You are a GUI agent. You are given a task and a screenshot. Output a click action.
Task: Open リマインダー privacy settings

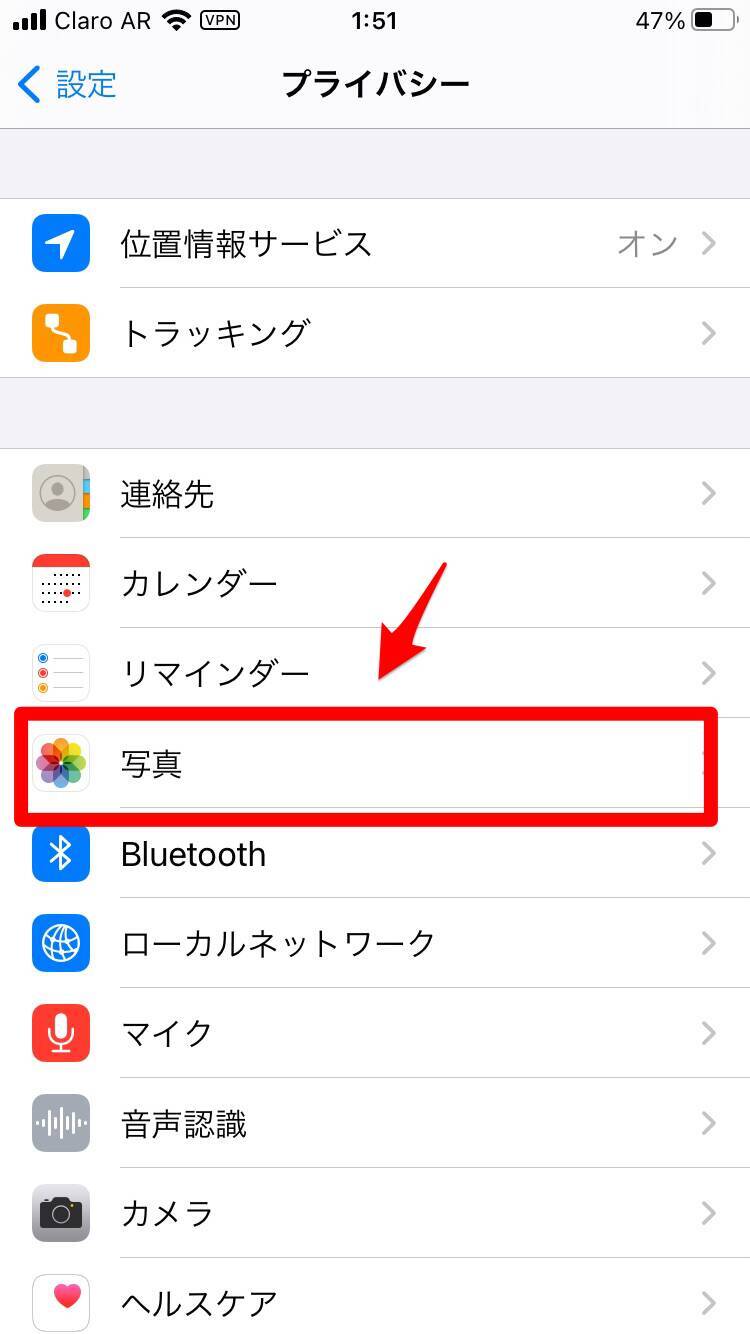(x=375, y=673)
